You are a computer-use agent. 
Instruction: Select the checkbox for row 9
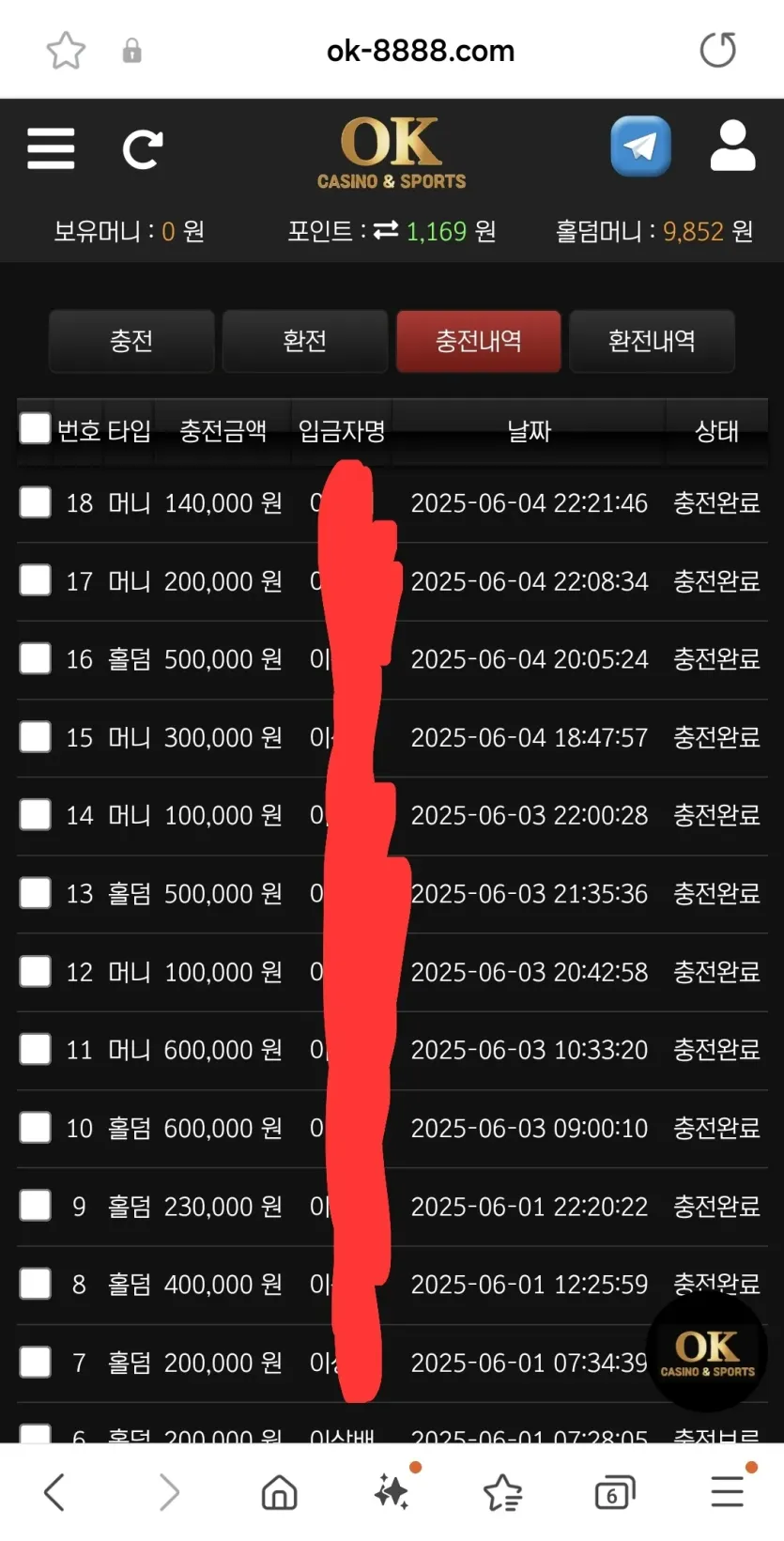36,1205
